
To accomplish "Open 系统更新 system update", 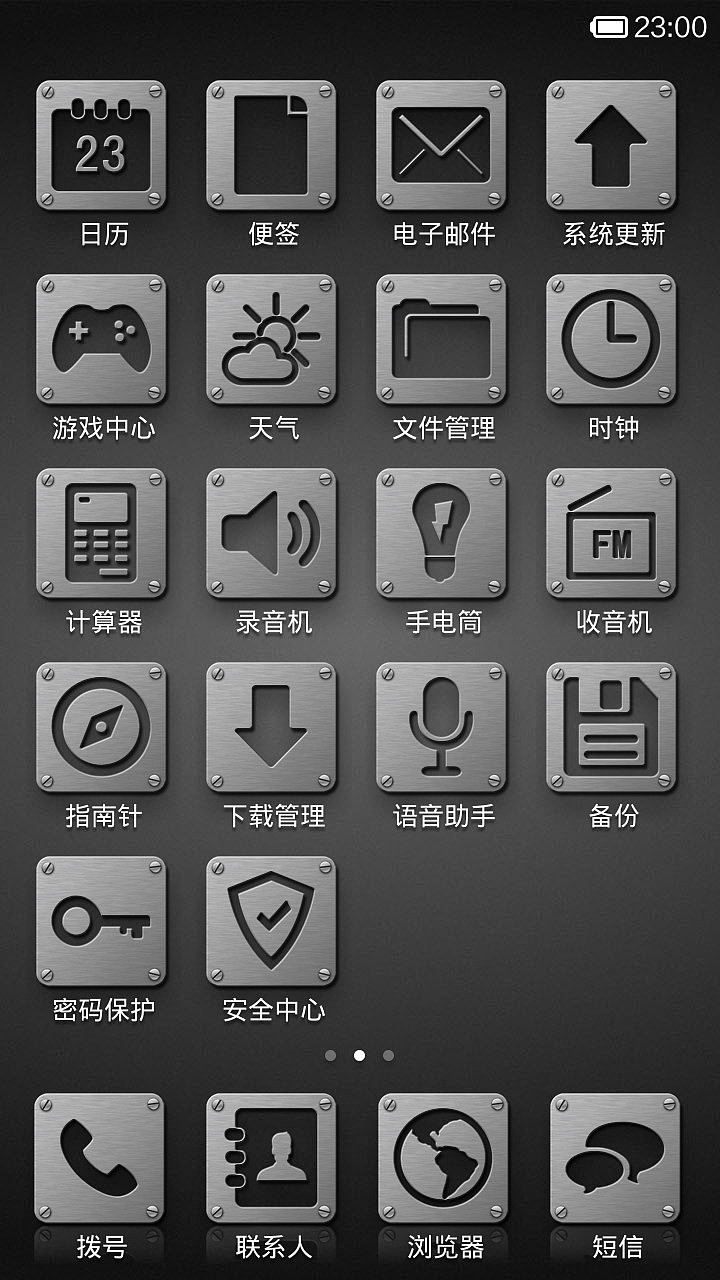I will coord(612,145).
